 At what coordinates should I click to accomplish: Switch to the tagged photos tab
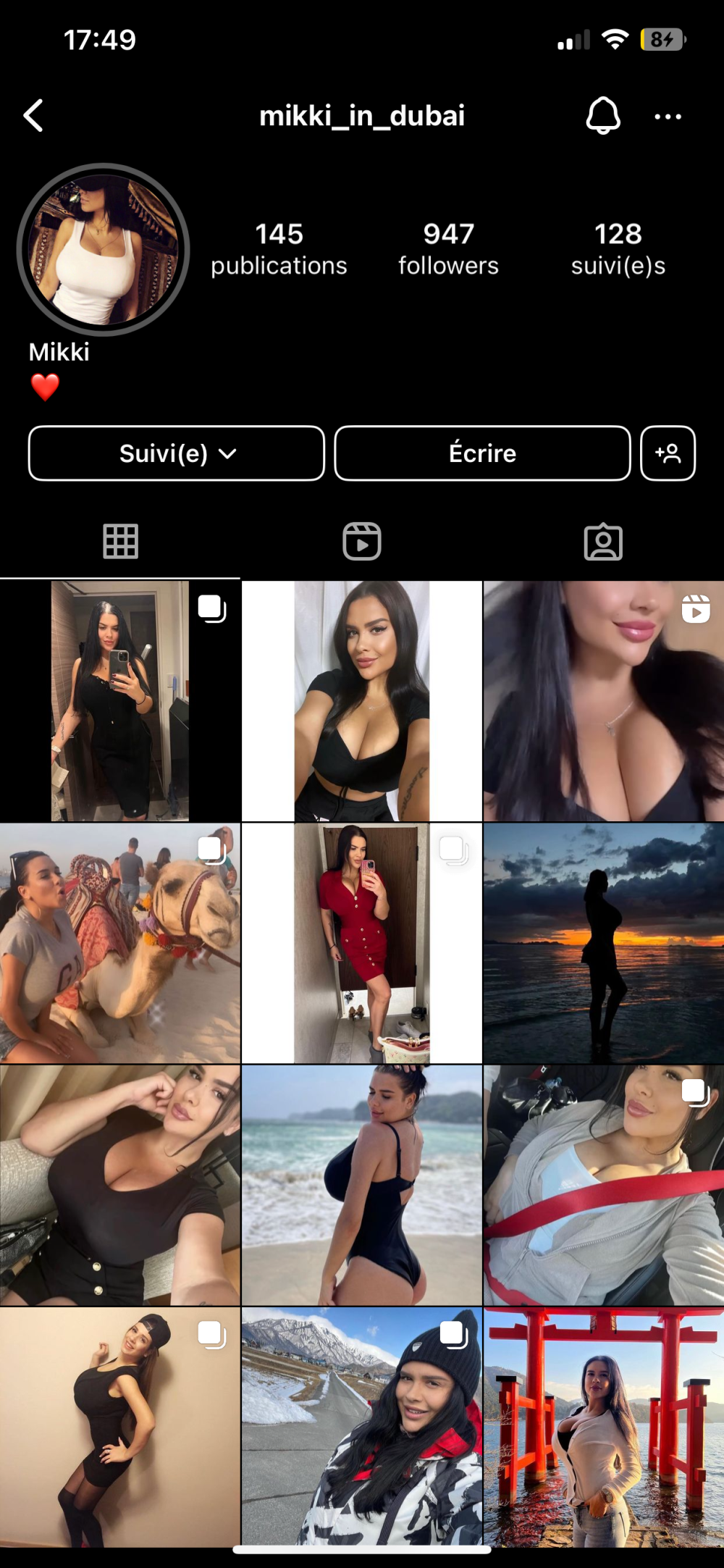603,541
